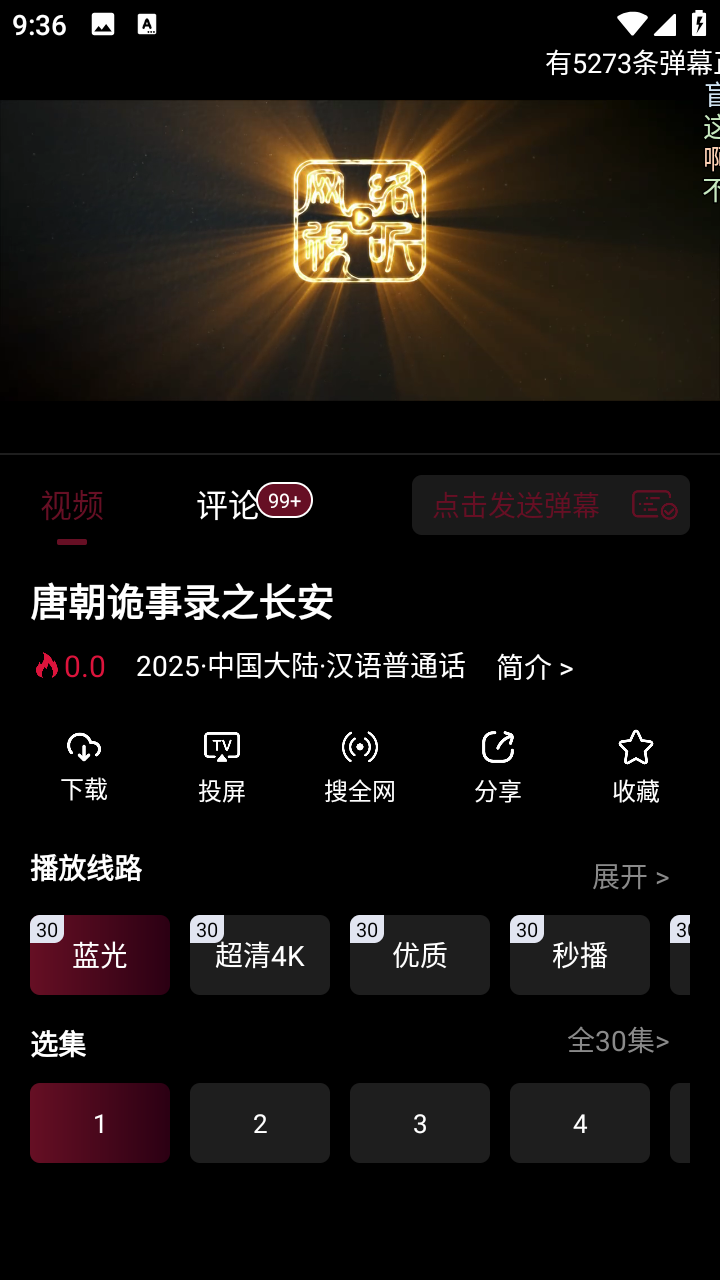Tap the 下载 download icon

[83, 747]
